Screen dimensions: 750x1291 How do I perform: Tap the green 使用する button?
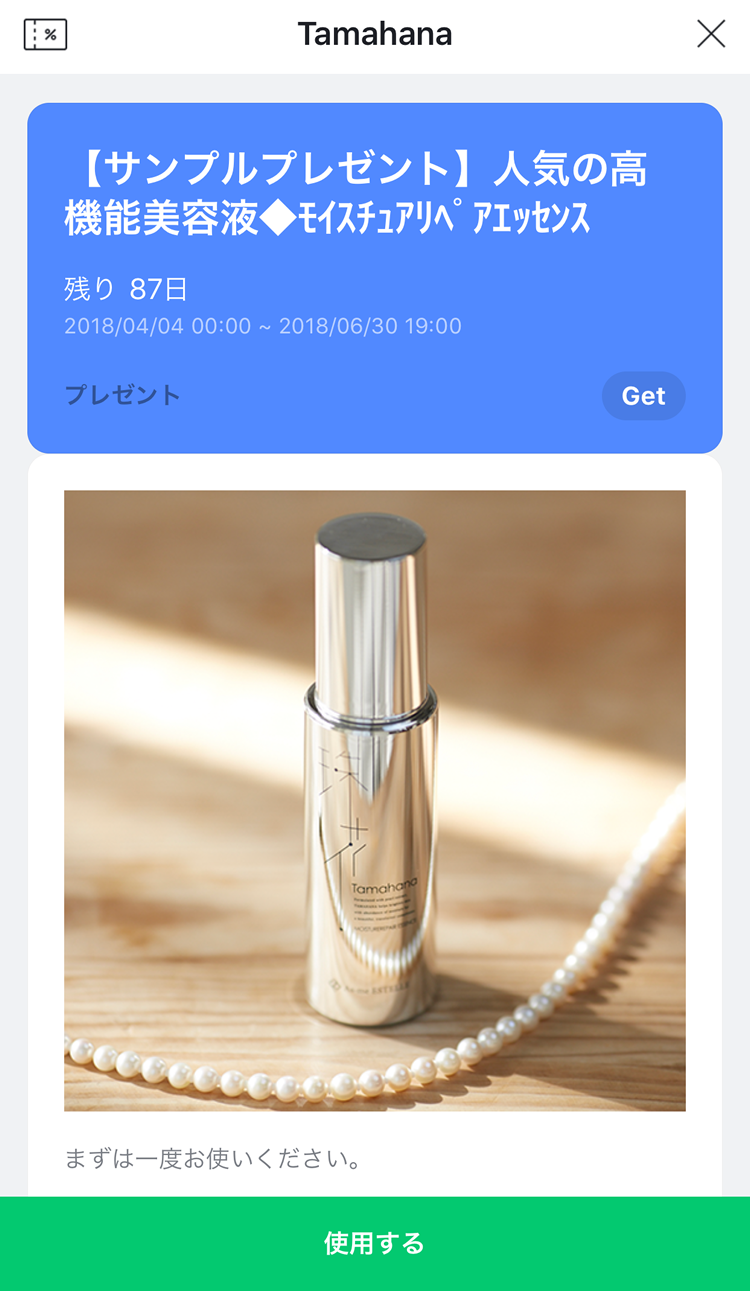375,1243
